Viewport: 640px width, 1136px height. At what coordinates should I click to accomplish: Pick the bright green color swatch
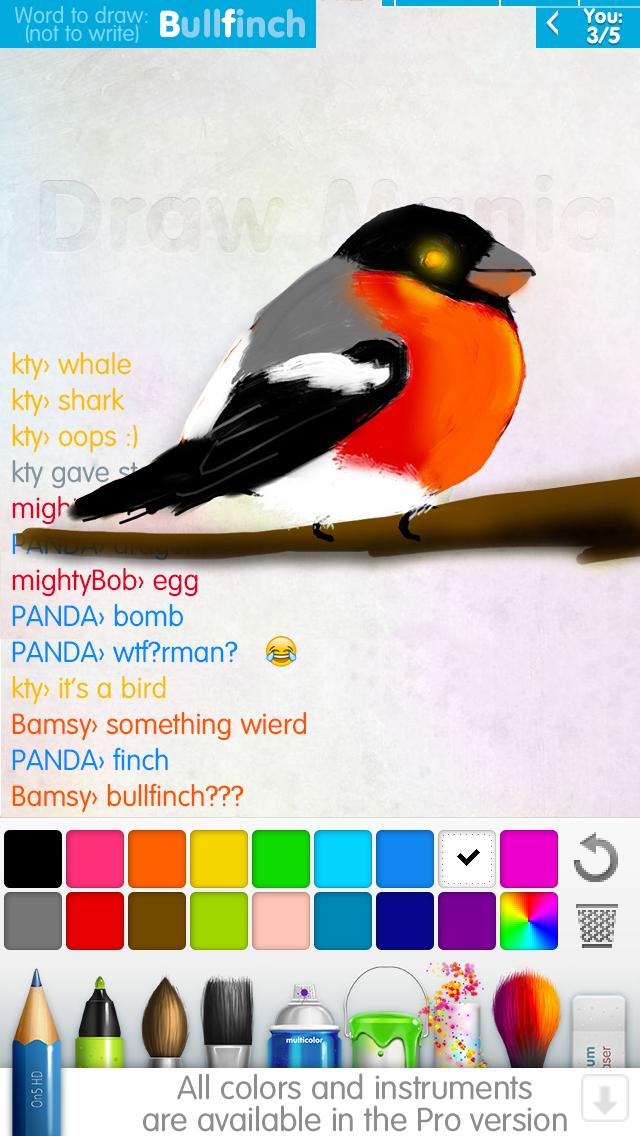[281, 859]
